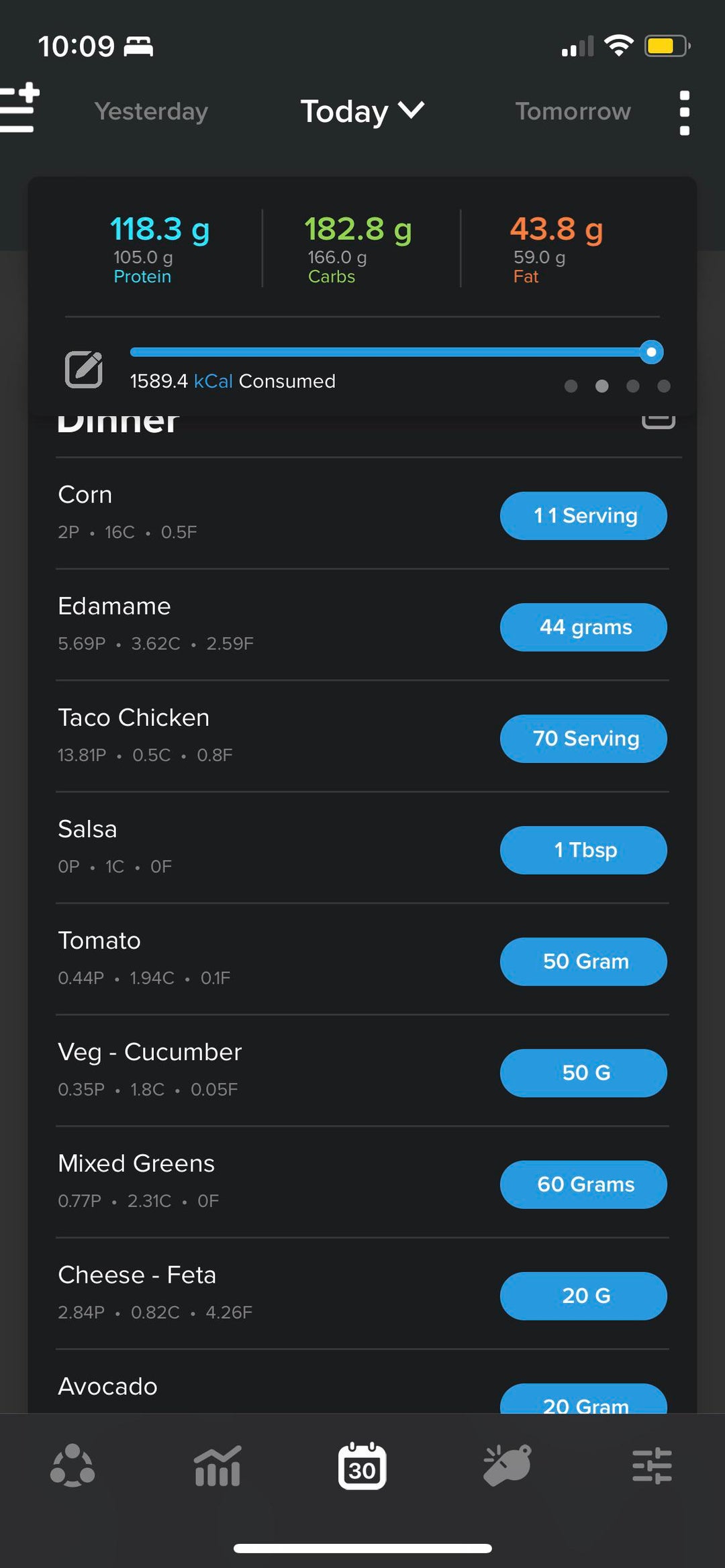This screenshot has height=1568, width=725.
Task: Open the progress chart tab
Action: point(217,1465)
